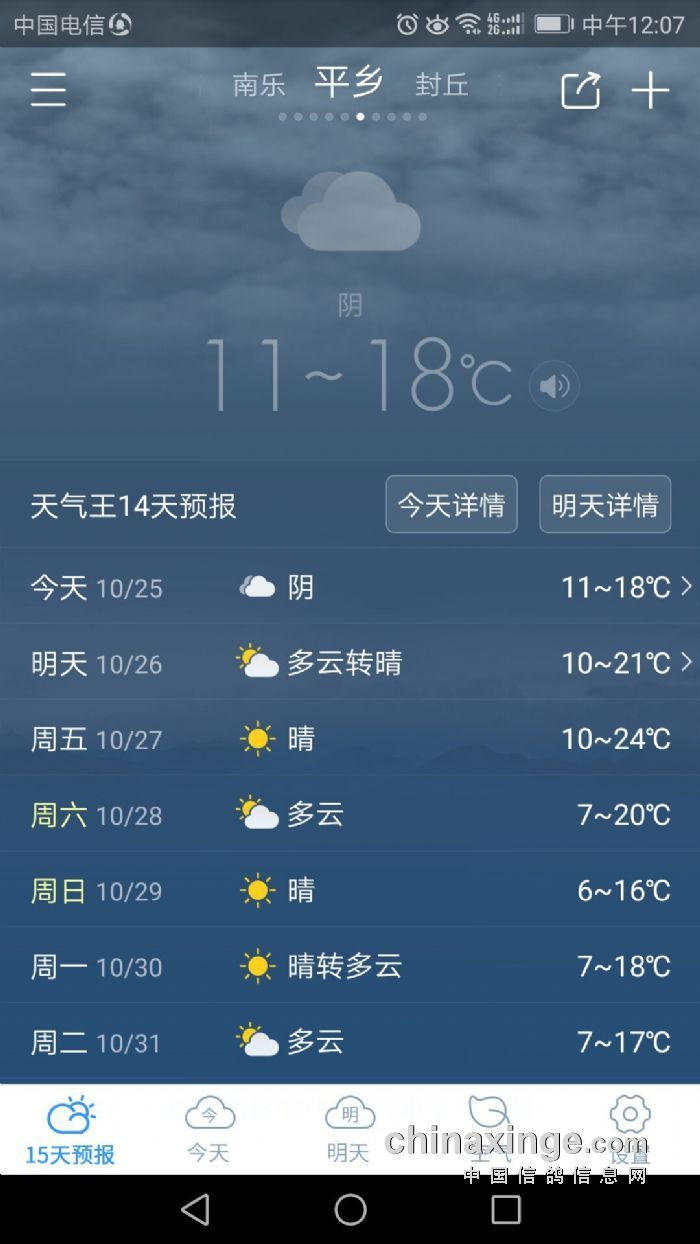Switch to the 封丘 city

pyautogui.click(x=442, y=85)
